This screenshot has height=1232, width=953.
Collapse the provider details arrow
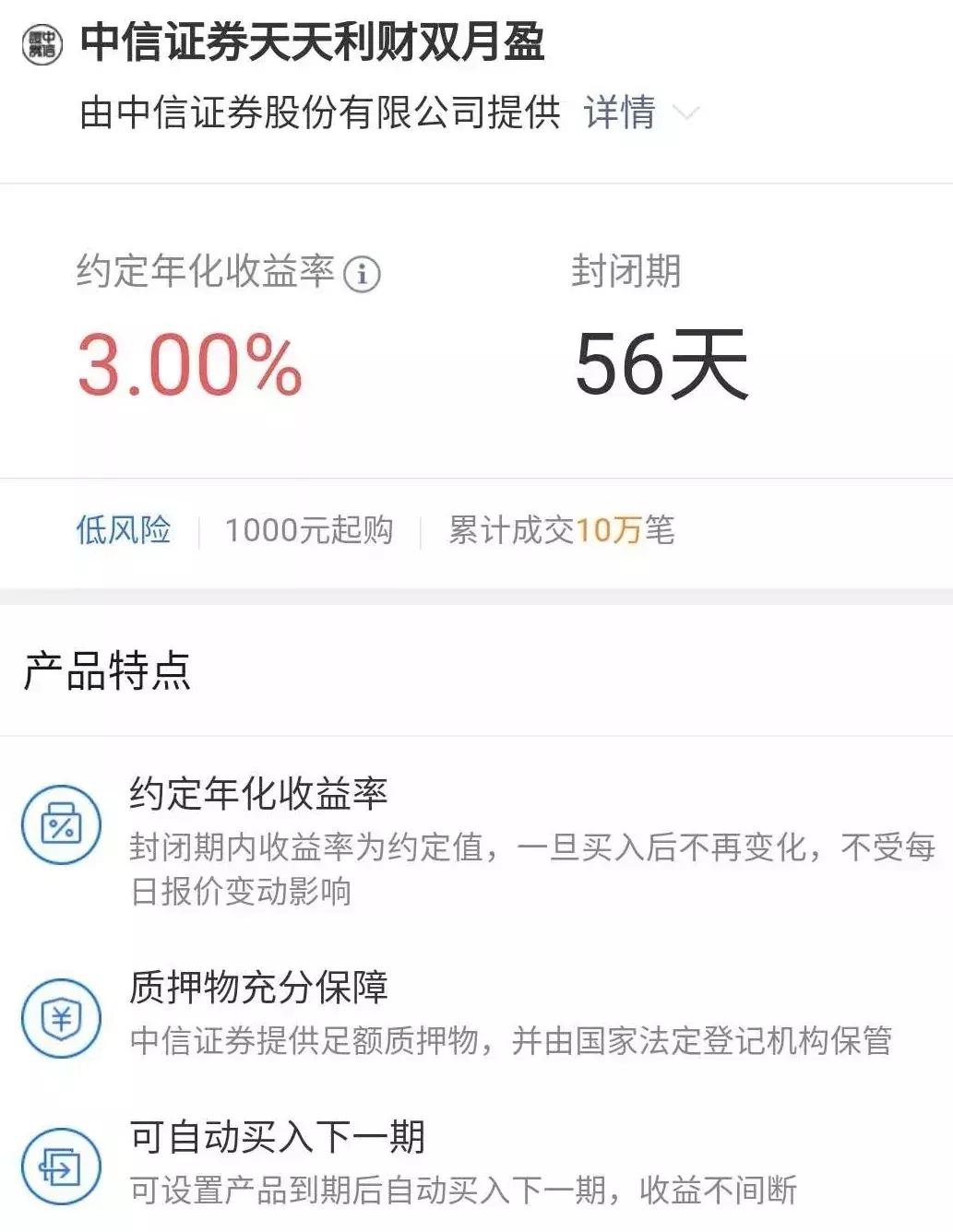point(686,113)
